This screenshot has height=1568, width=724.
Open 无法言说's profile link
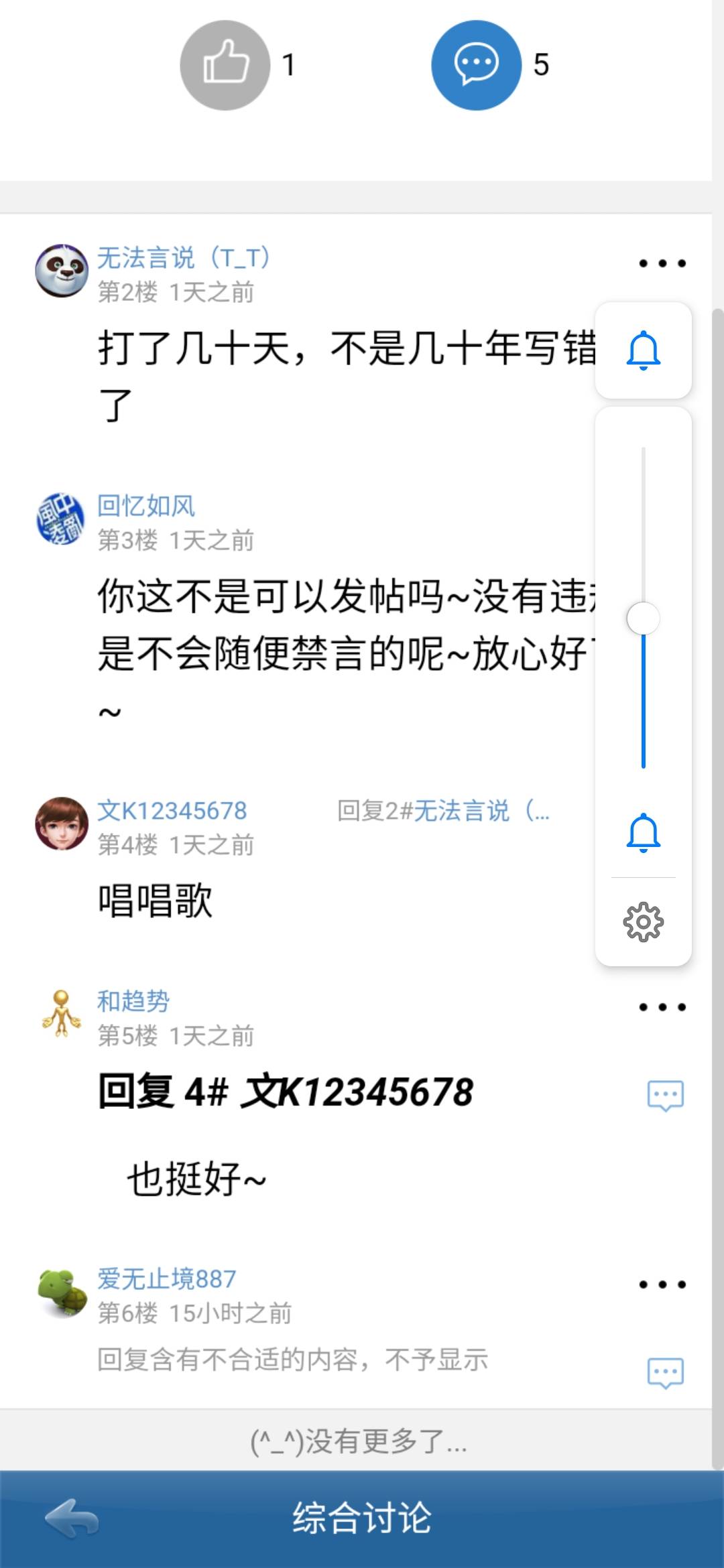[185, 258]
